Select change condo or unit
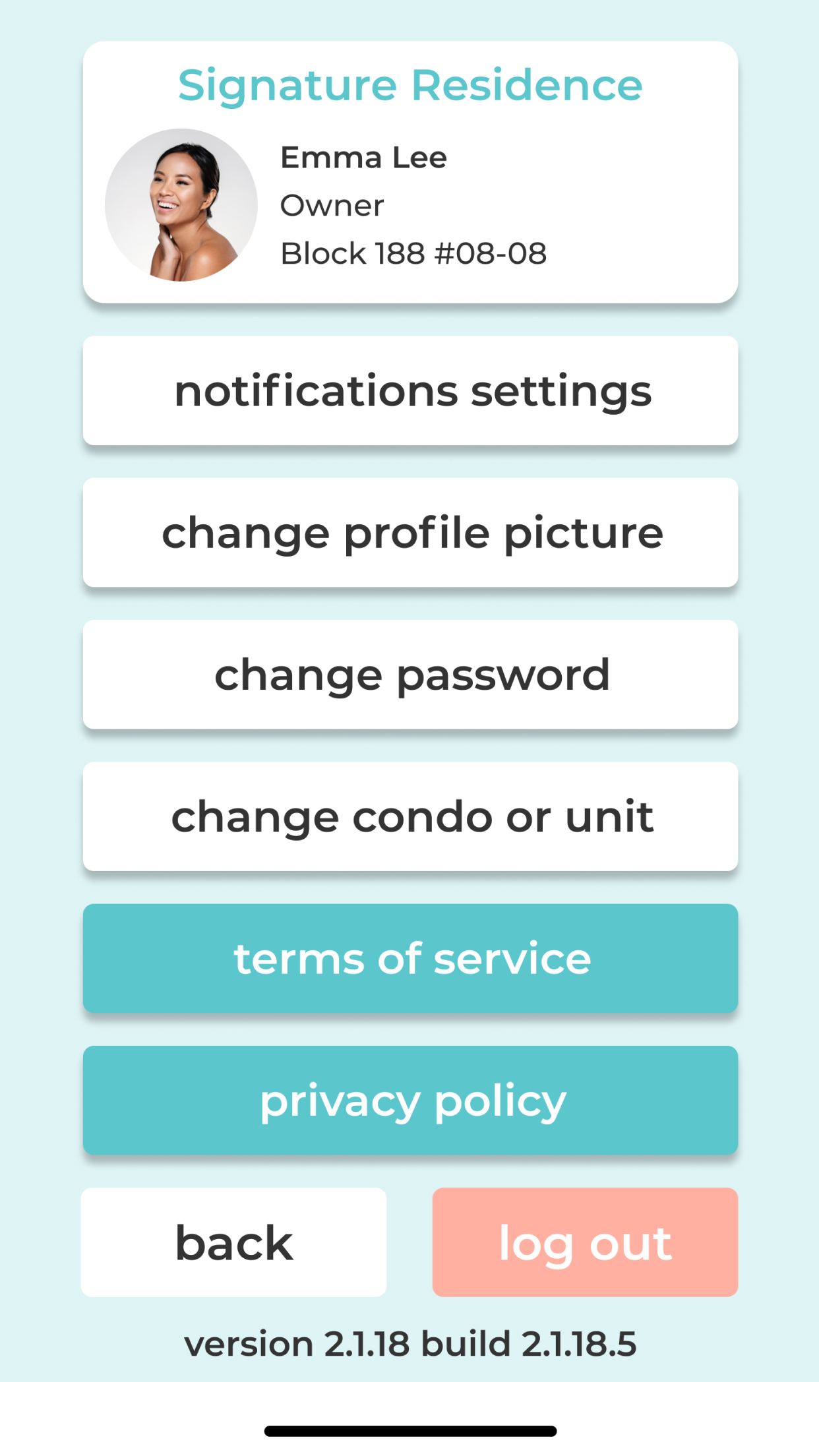 click(x=409, y=816)
